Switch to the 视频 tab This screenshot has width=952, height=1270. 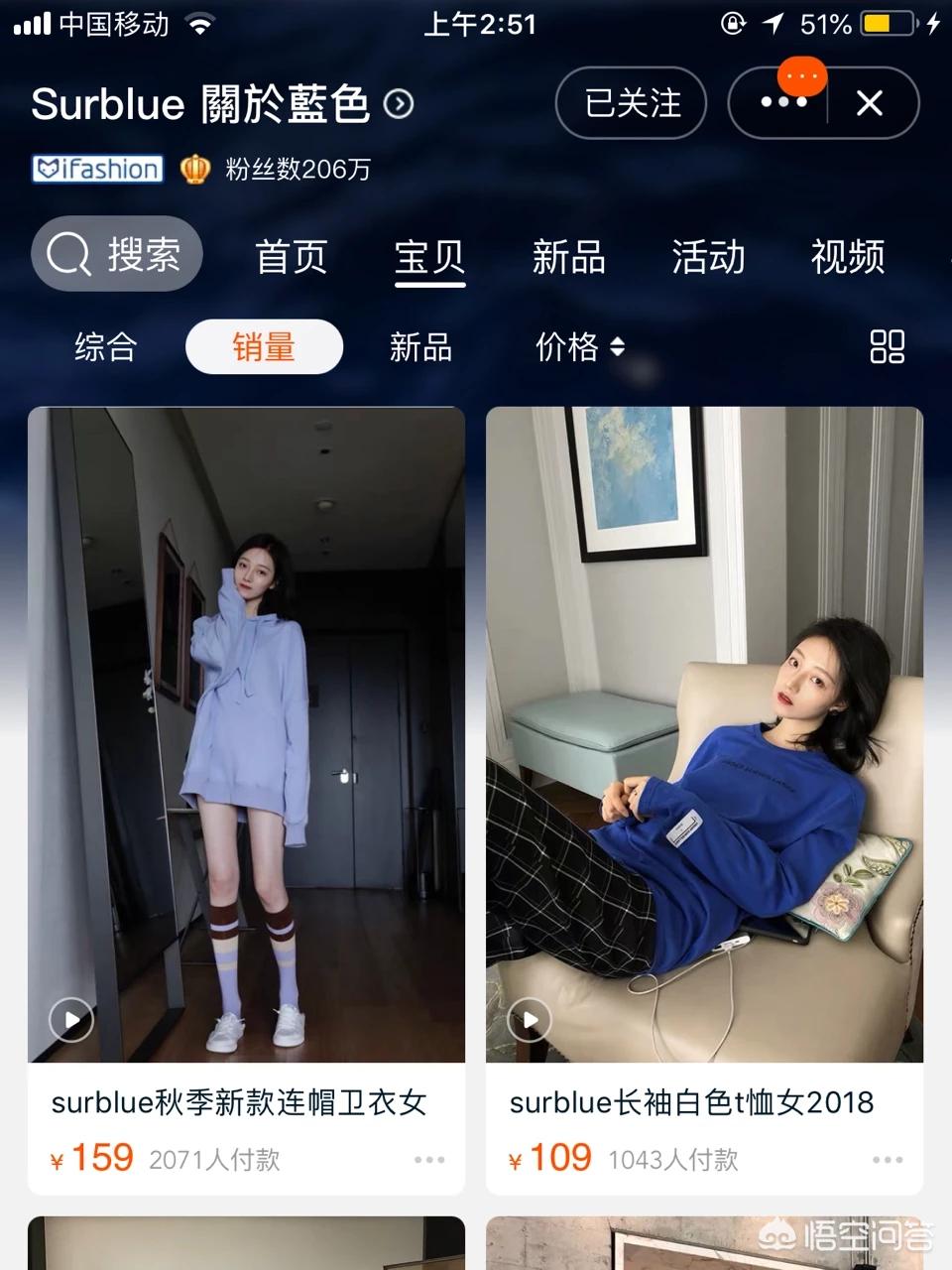pos(847,257)
